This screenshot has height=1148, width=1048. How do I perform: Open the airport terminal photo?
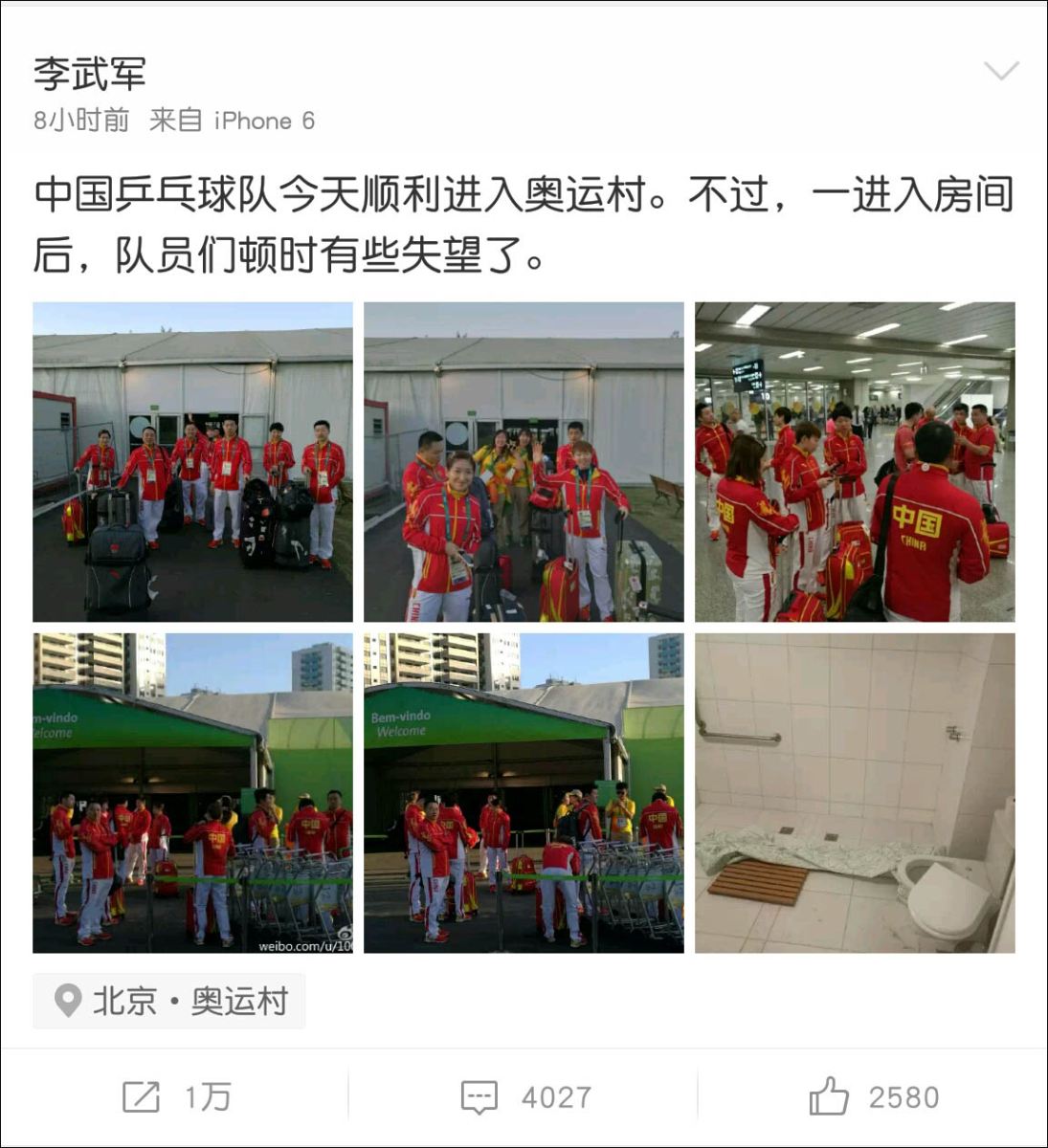[x=855, y=462]
